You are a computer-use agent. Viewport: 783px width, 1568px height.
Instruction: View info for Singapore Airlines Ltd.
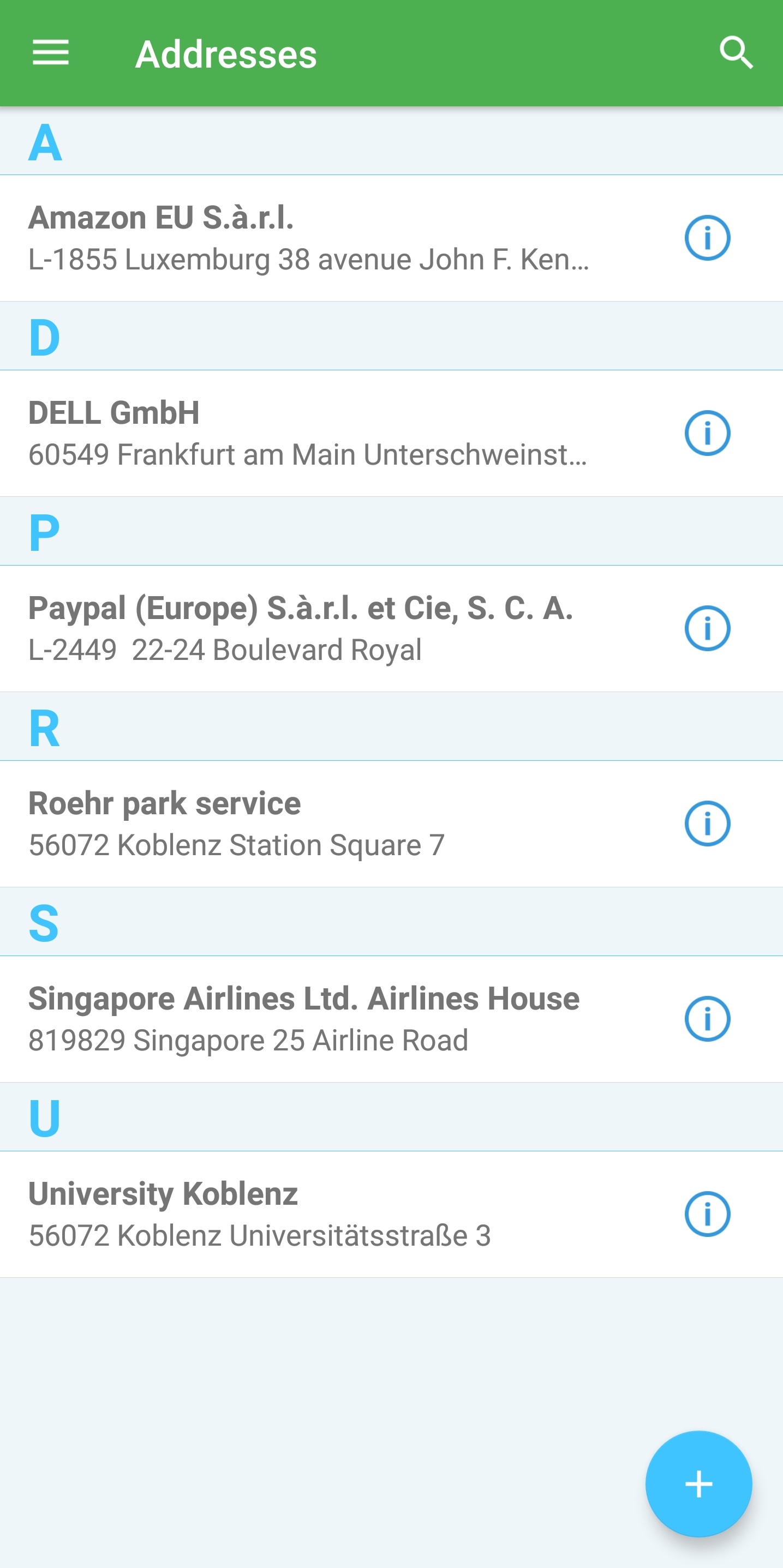click(707, 1018)
